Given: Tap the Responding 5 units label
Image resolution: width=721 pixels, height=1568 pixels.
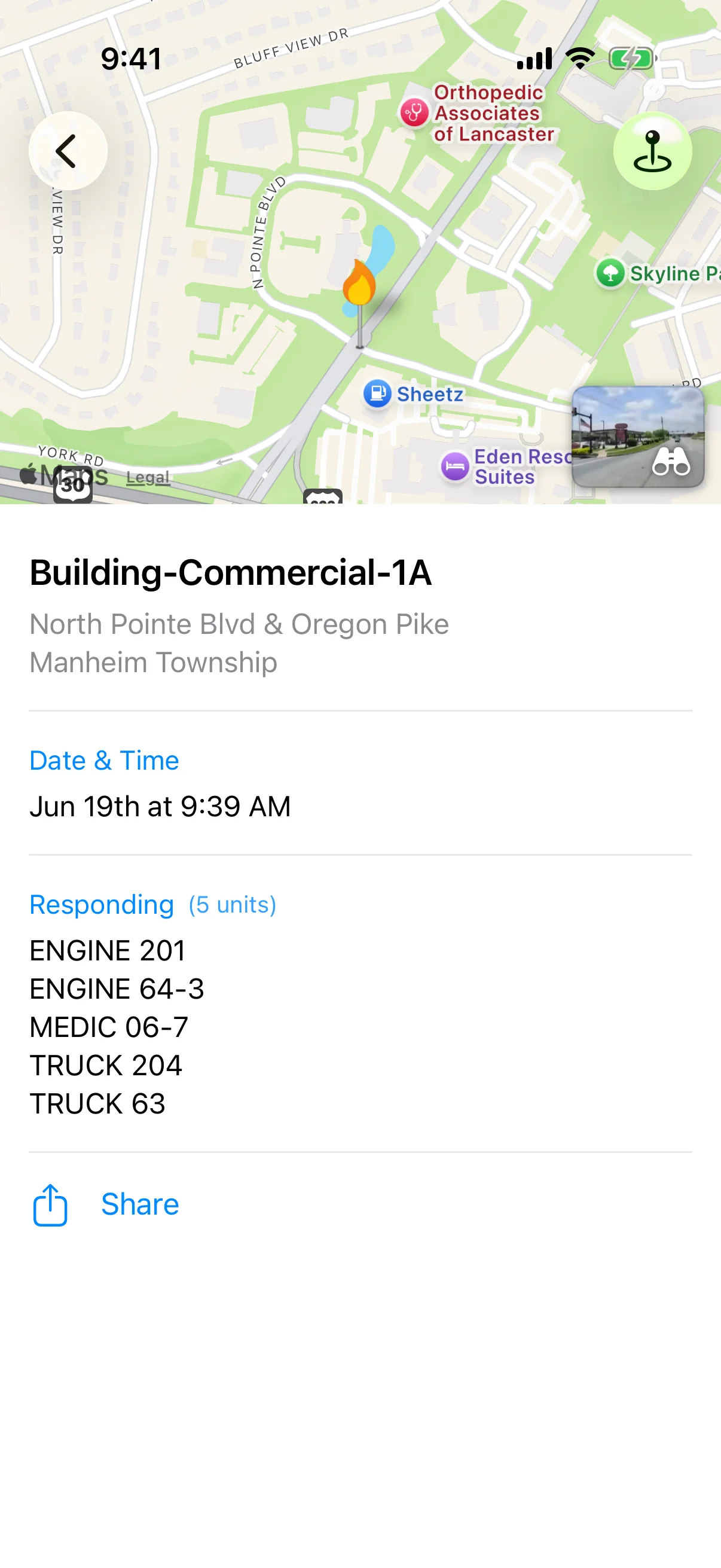Looking at the screenshot, I should (152, 905).
